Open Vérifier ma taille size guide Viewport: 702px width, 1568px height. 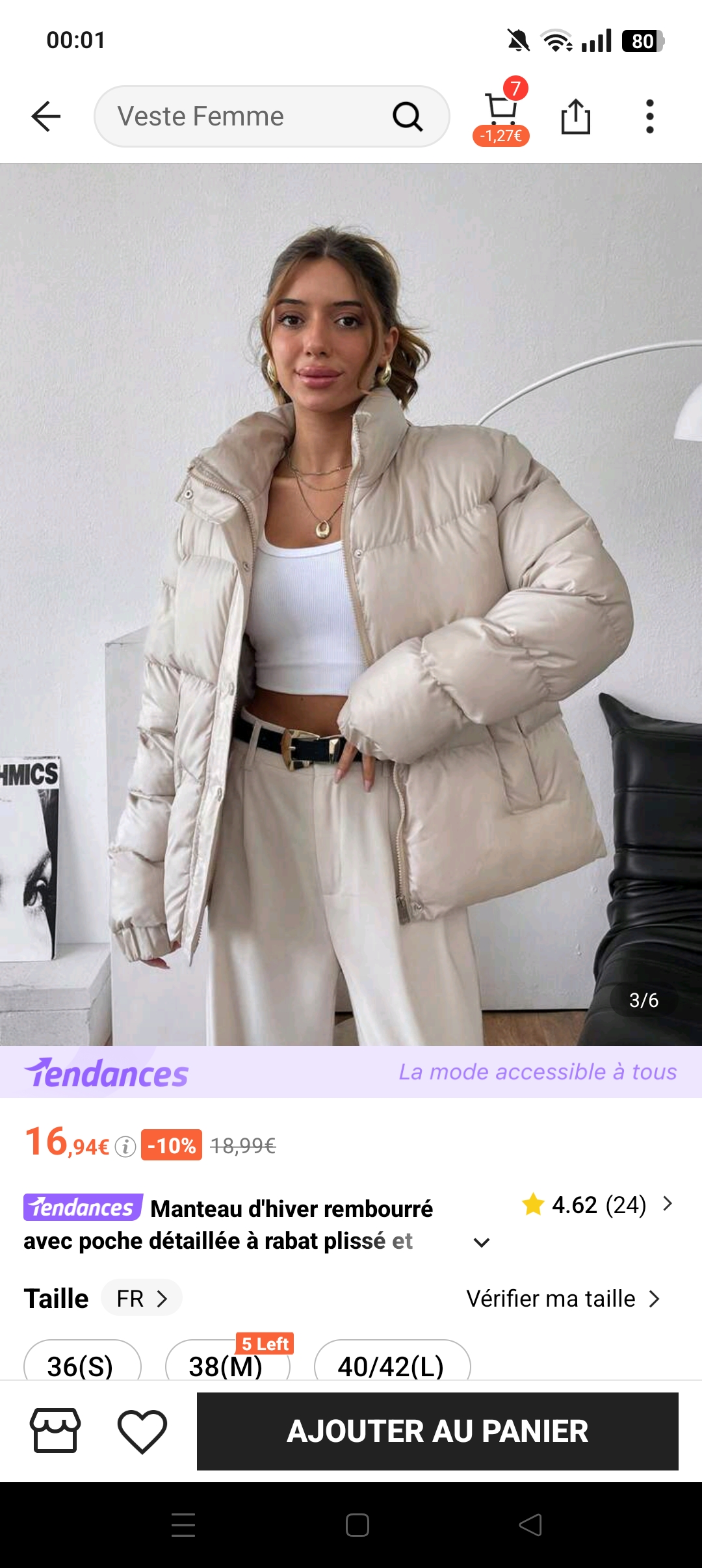pyautogui.click(x=563, y=1298)
